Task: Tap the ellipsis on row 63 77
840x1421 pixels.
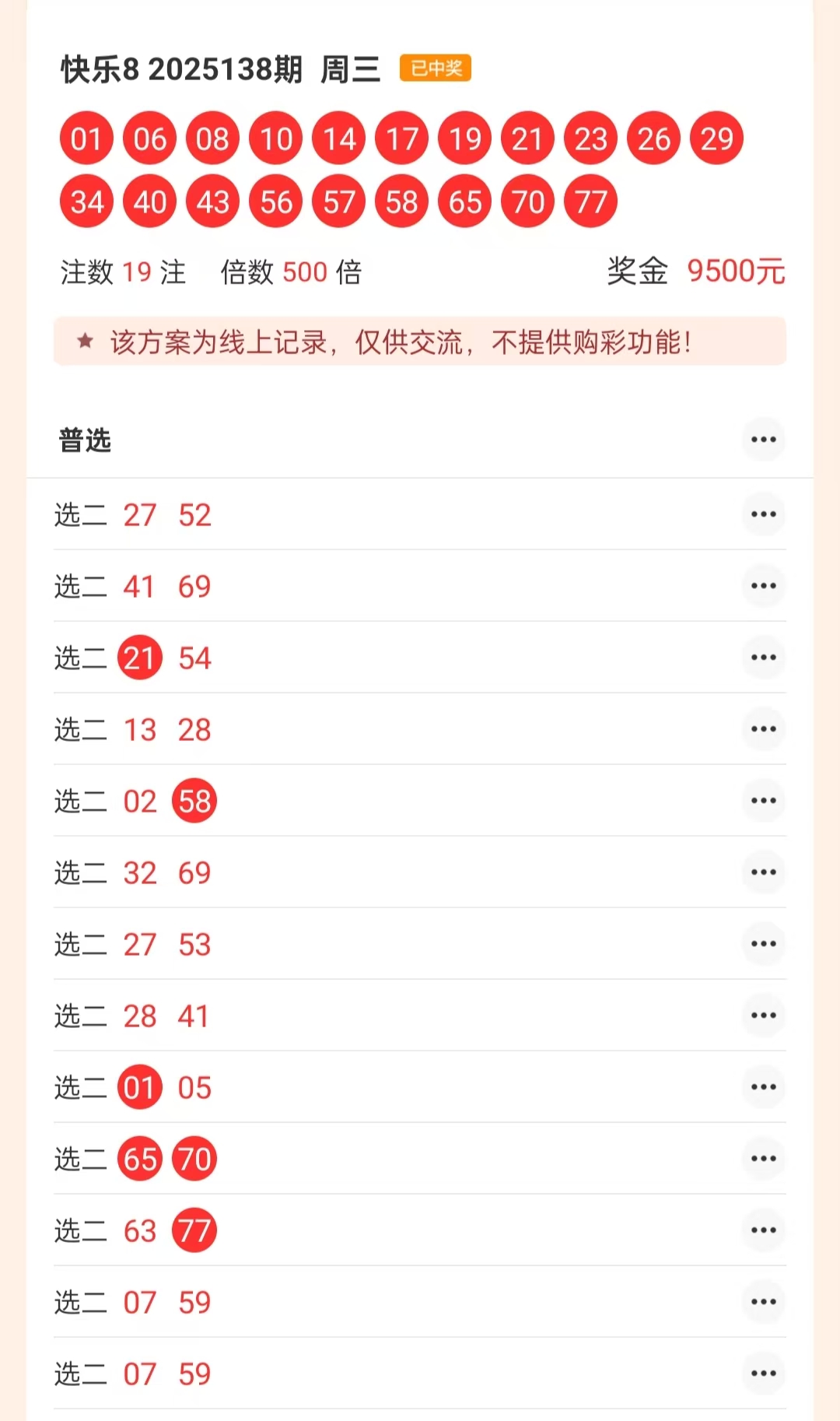Action: 763,1230
